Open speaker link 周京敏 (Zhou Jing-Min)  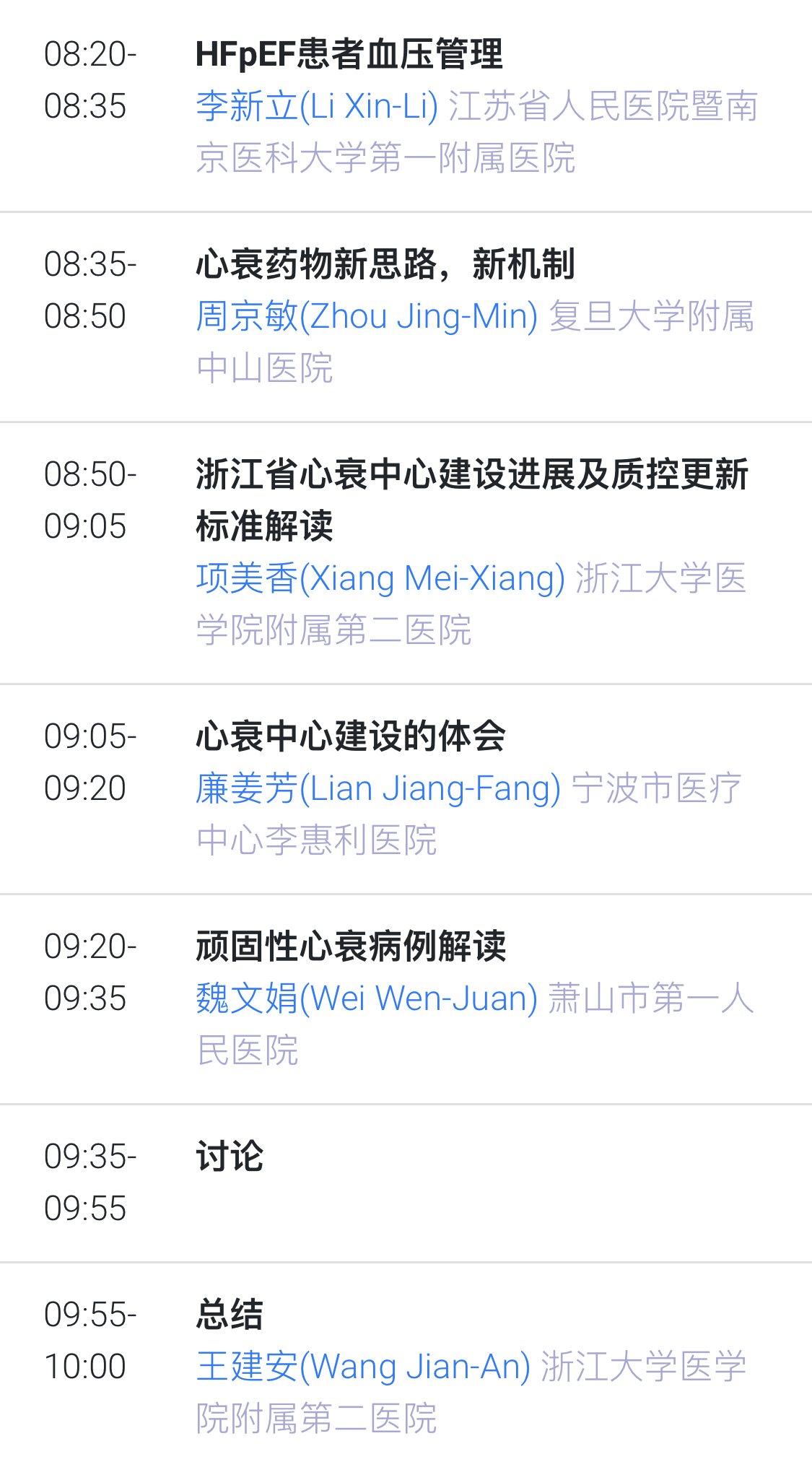[367, 316]
